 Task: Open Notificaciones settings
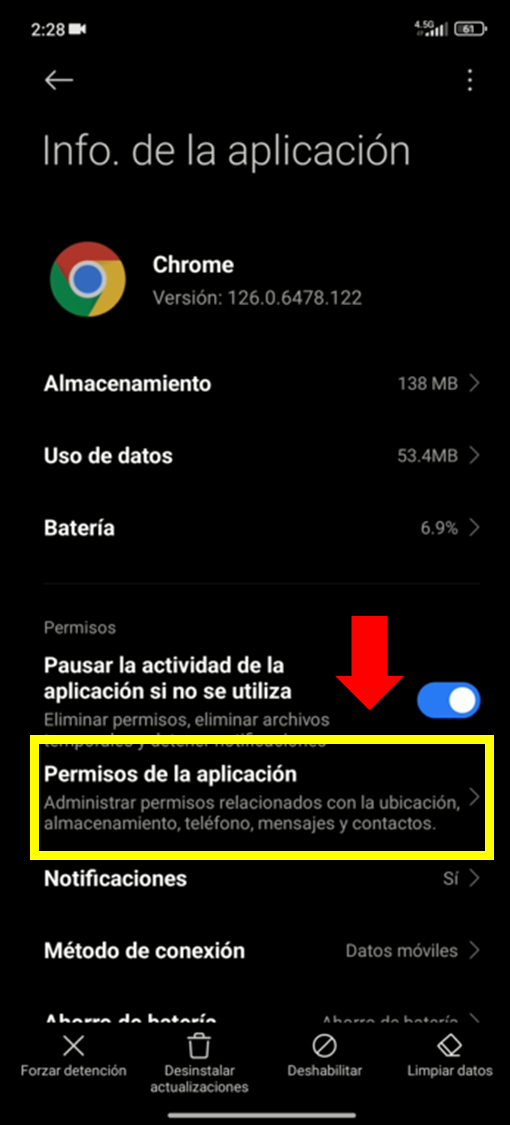[x=262, y=878]
